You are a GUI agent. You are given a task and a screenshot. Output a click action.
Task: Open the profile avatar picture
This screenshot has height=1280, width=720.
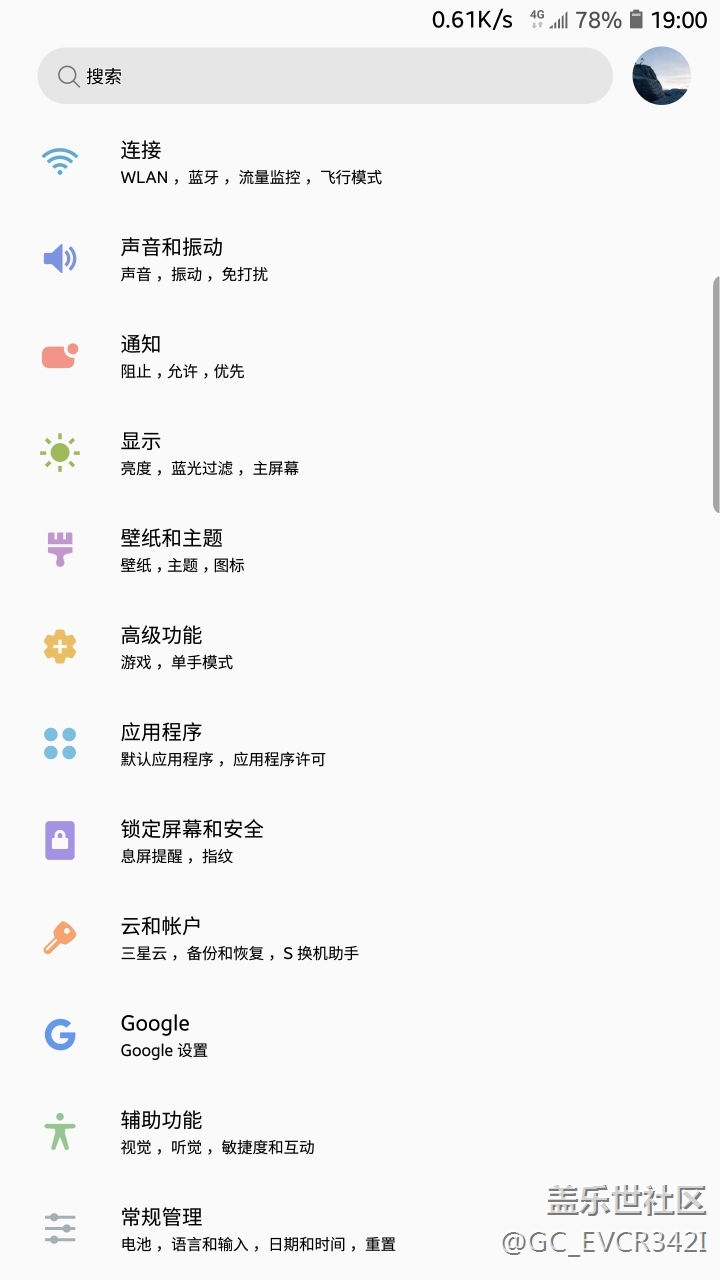click(661, 76)
